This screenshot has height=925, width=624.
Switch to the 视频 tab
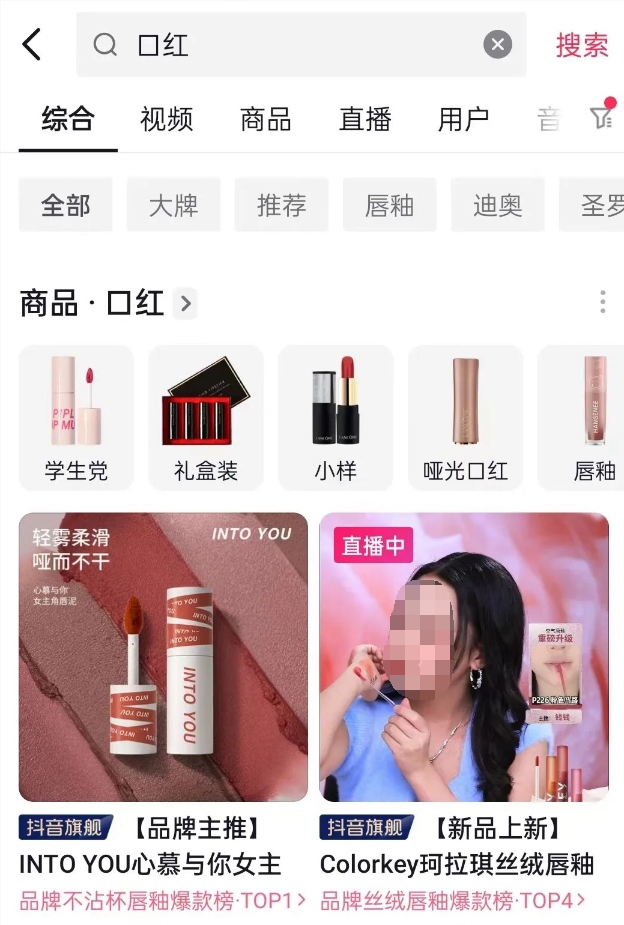tap(166, 119)
